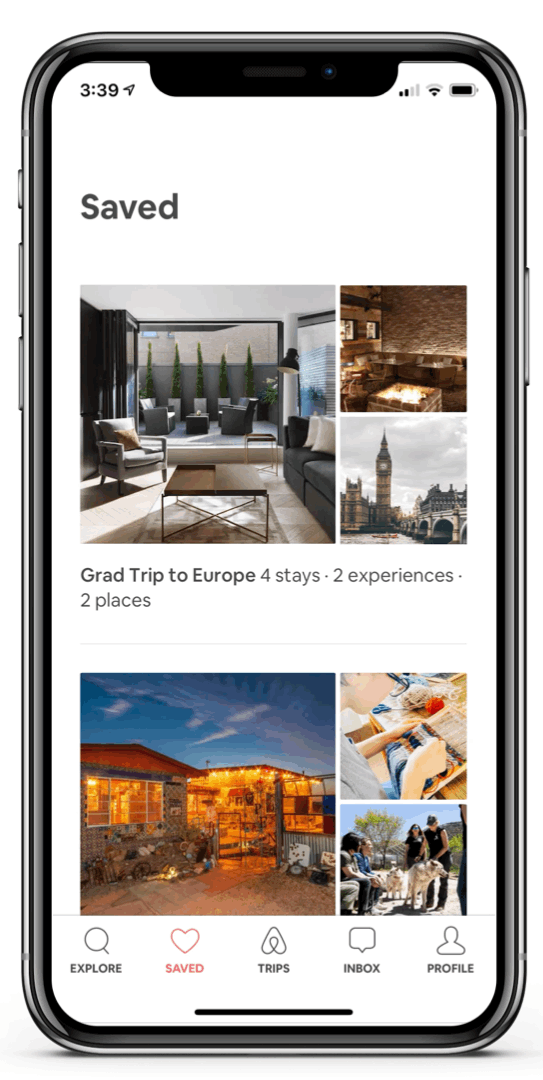
Task: Open the saved list with the lit-up house photo
Action: click(x=273, y=793)
